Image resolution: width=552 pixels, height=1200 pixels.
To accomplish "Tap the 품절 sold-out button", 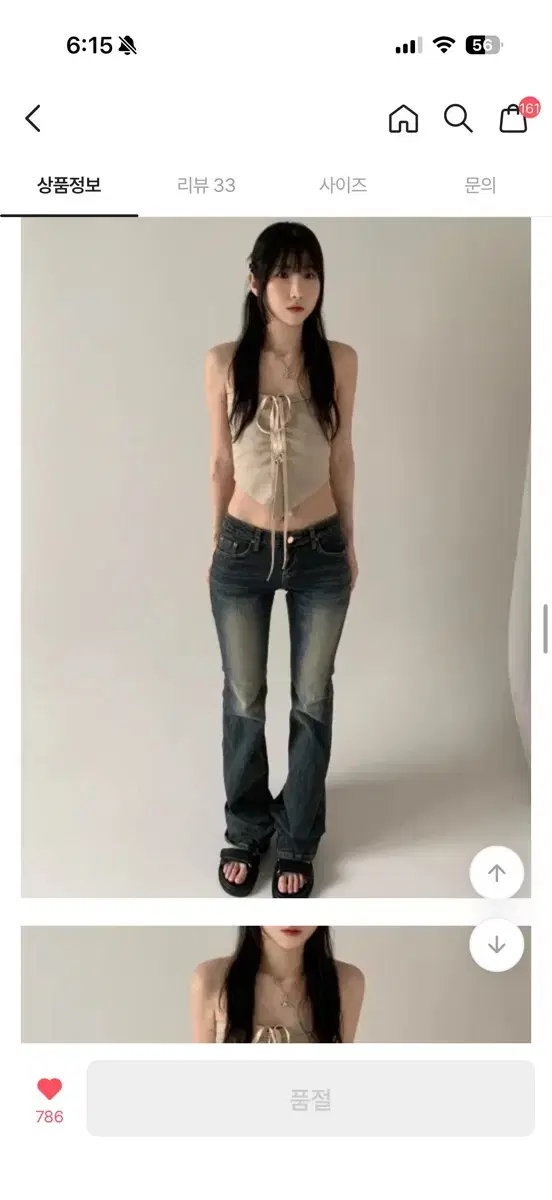I will click(x=310, y=1099).
